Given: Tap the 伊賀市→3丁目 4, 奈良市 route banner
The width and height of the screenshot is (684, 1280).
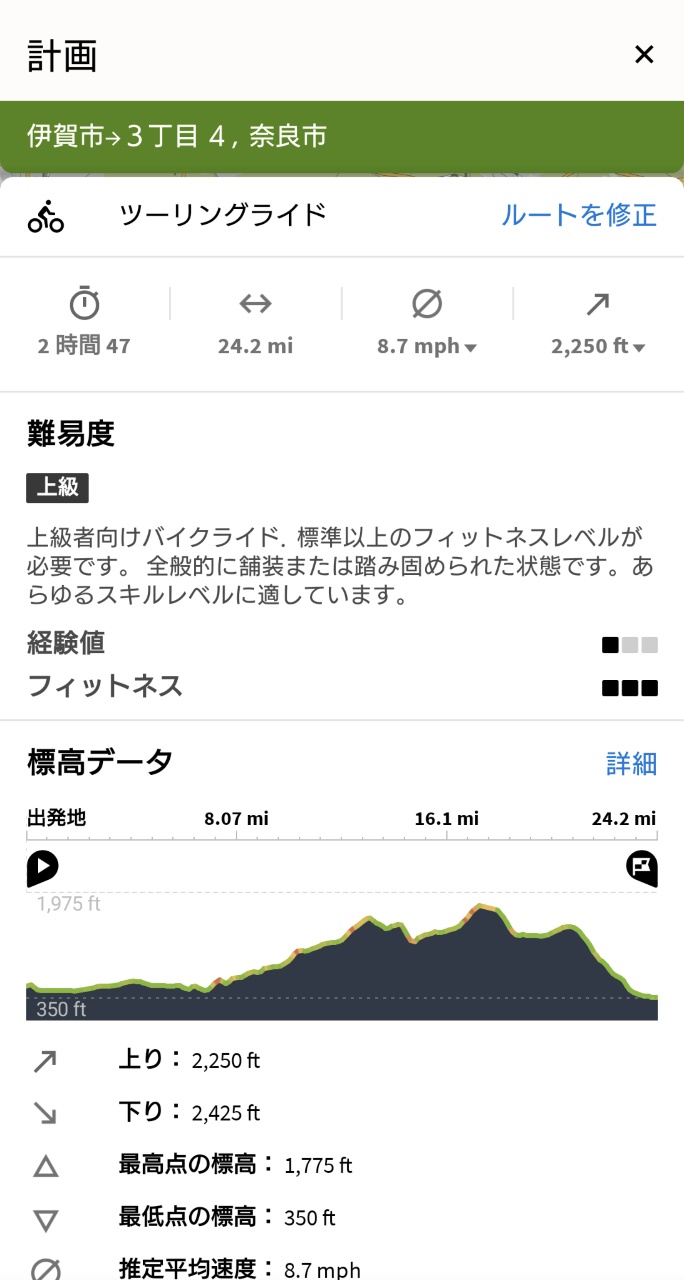Looking at the screenshot, I should click(342, 136).
